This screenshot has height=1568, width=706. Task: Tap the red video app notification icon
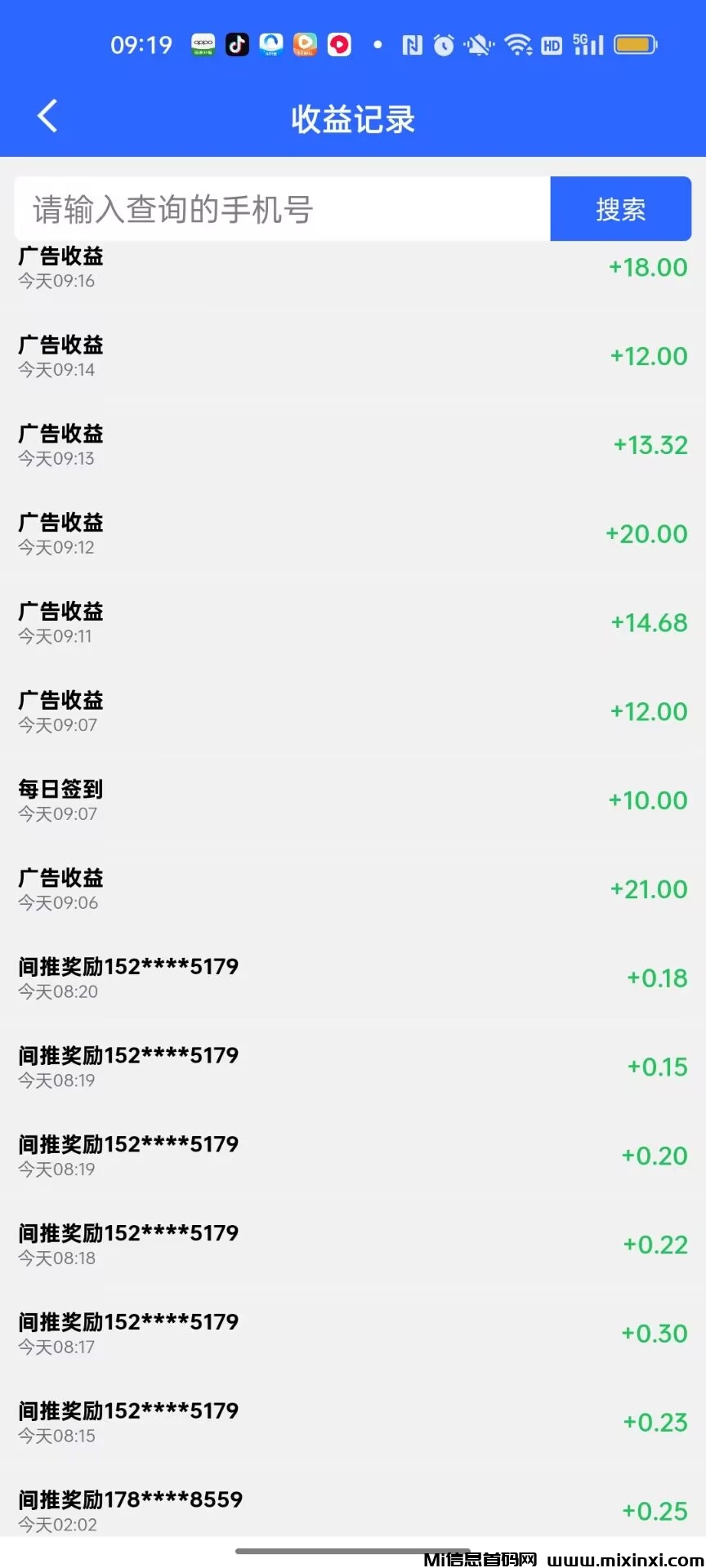point(338,45)
